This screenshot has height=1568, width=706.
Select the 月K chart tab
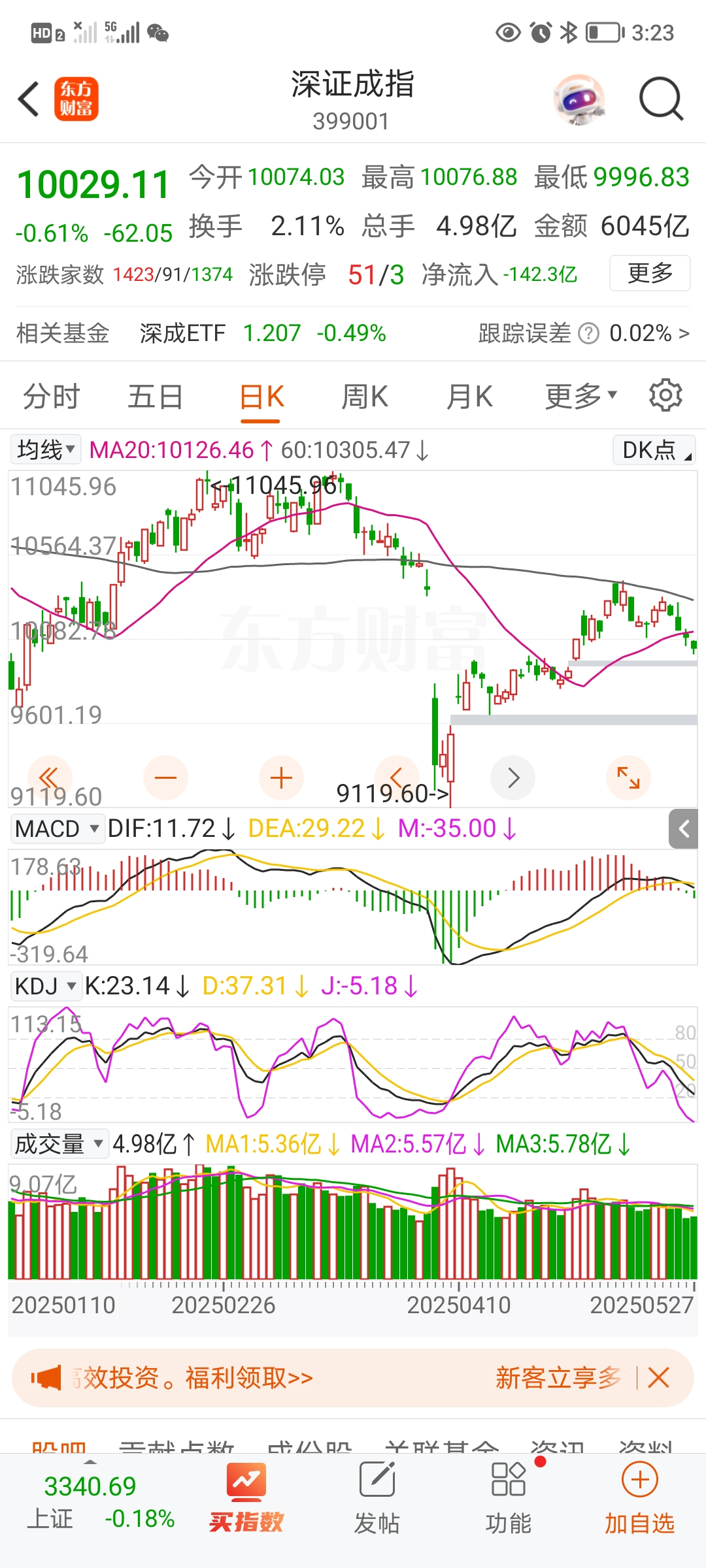point(469,397)
